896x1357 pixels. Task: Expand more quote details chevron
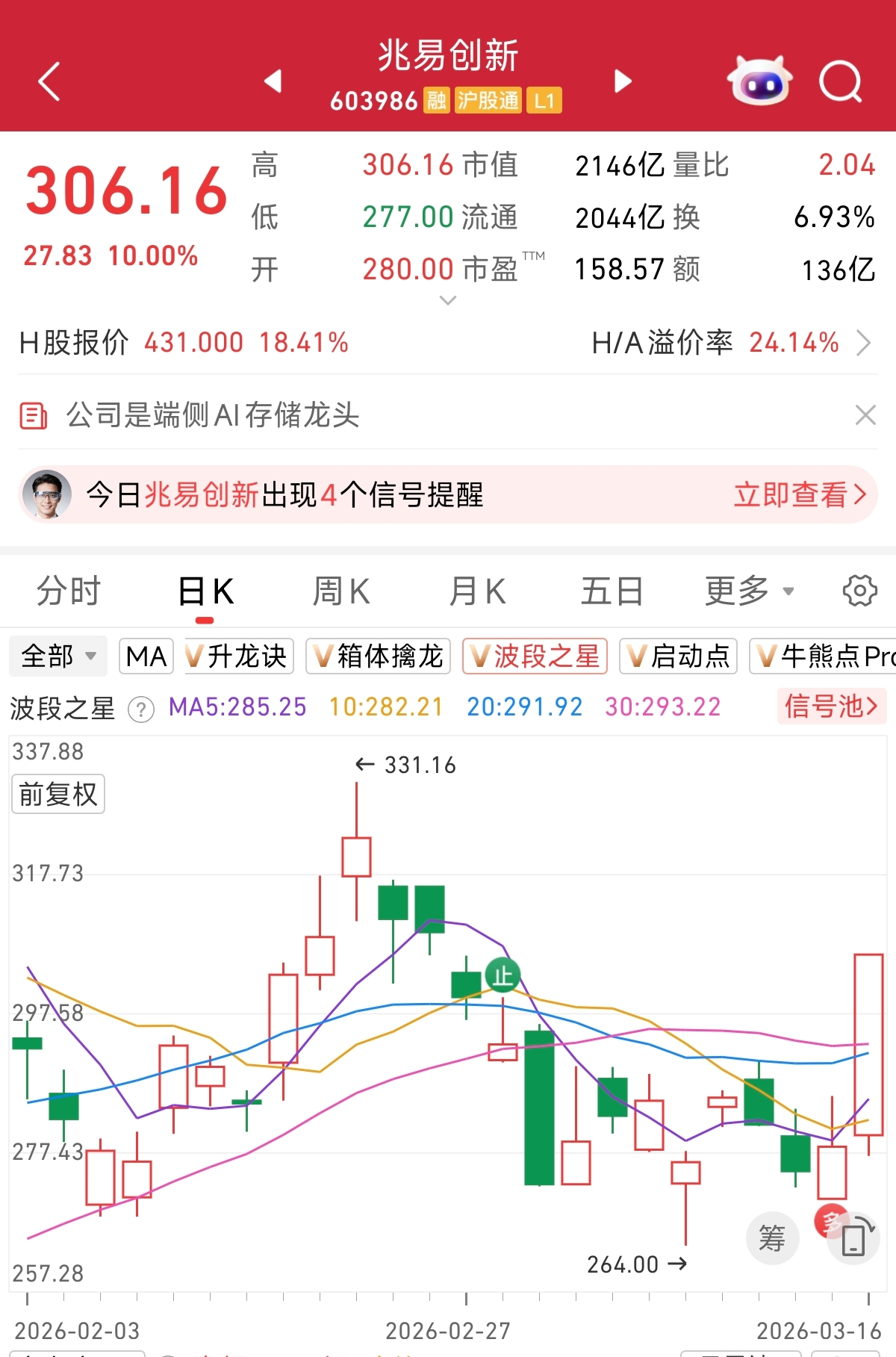[448, 300]
